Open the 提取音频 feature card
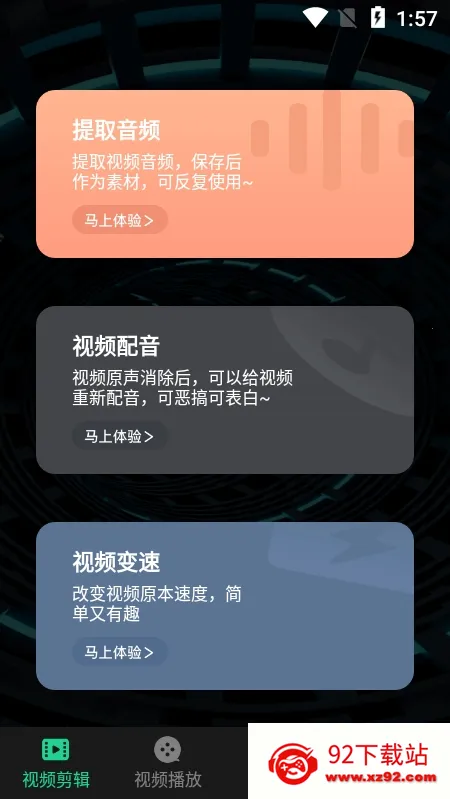450x799 pixels. click(225, 174)
